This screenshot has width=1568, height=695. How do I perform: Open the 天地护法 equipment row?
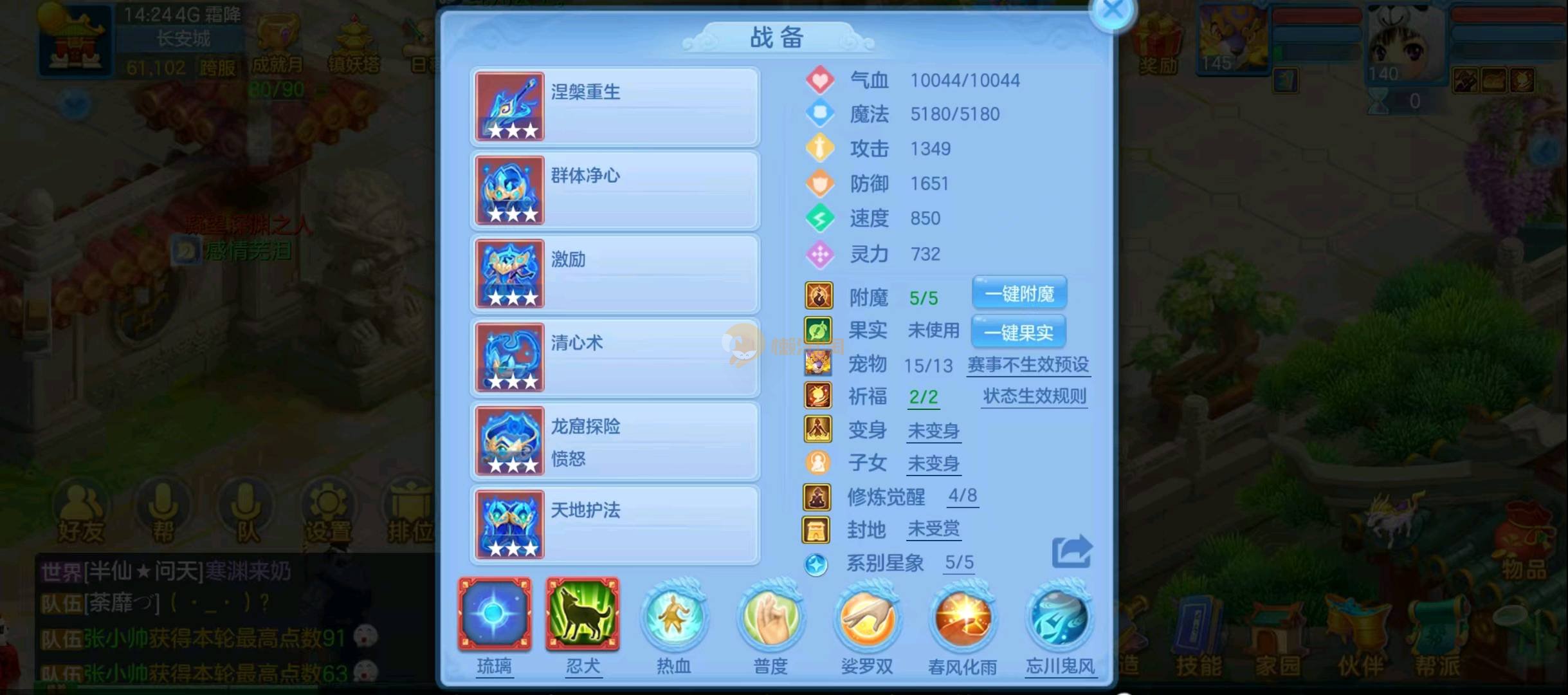(615, 525)
